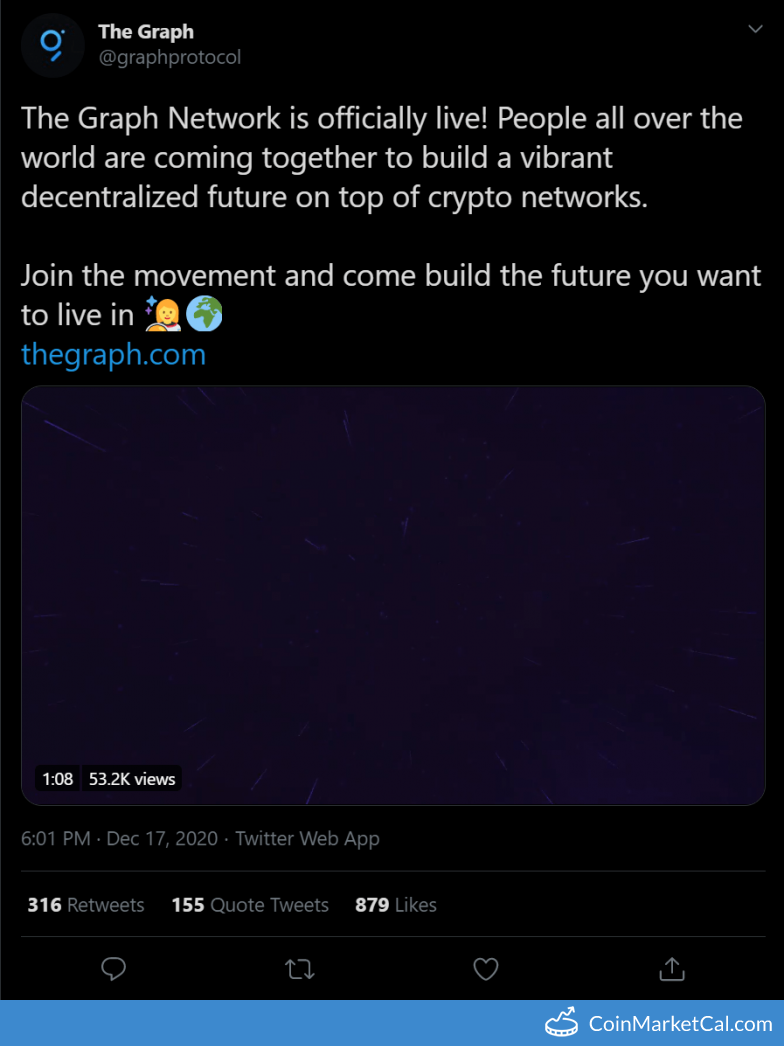View the 316 Retweets list
Image resolution: width=784 pixels, height=1046 pixels.
[86, 905]
